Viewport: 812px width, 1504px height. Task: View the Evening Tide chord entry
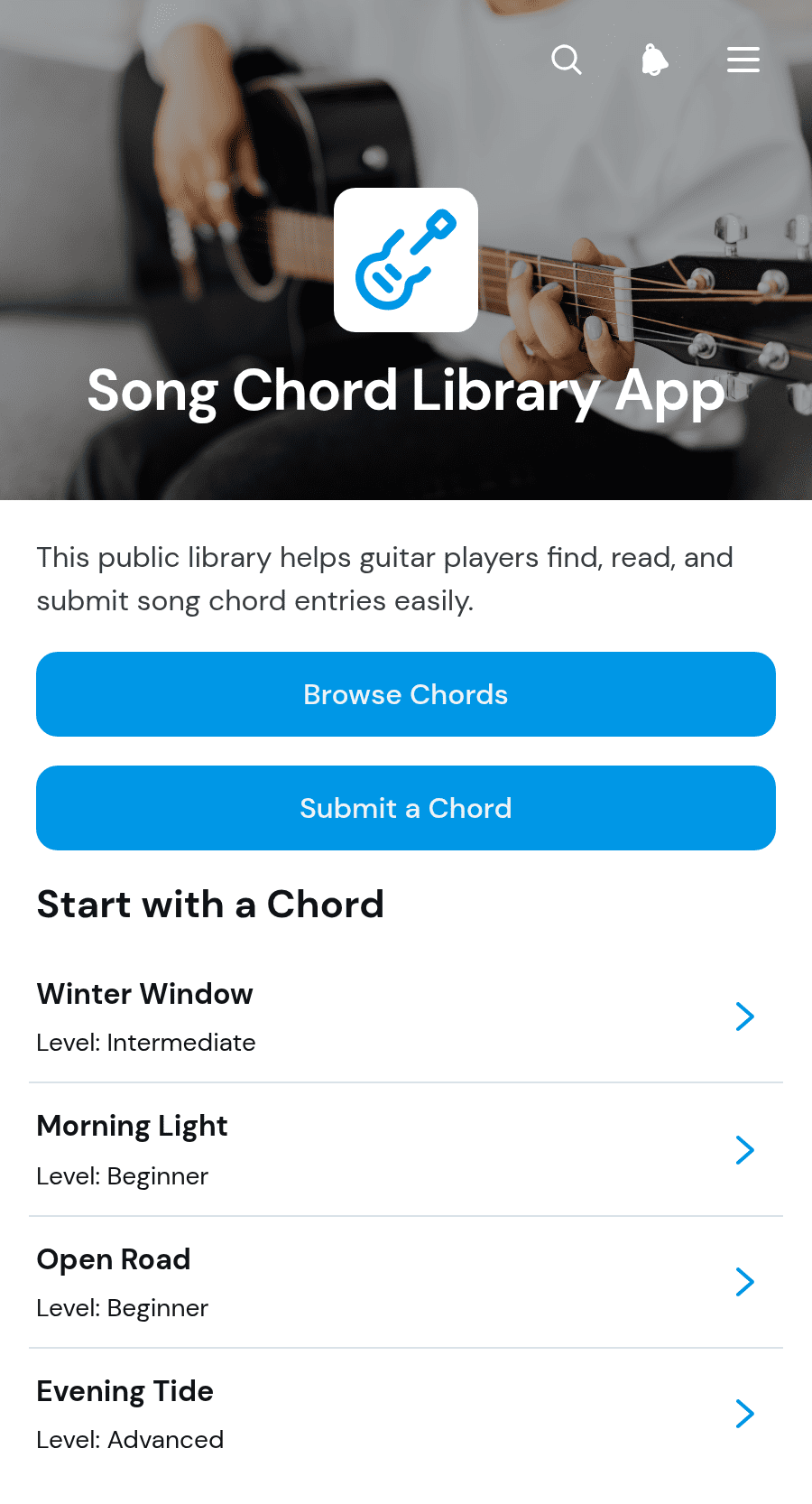(x=406, y=1414)
